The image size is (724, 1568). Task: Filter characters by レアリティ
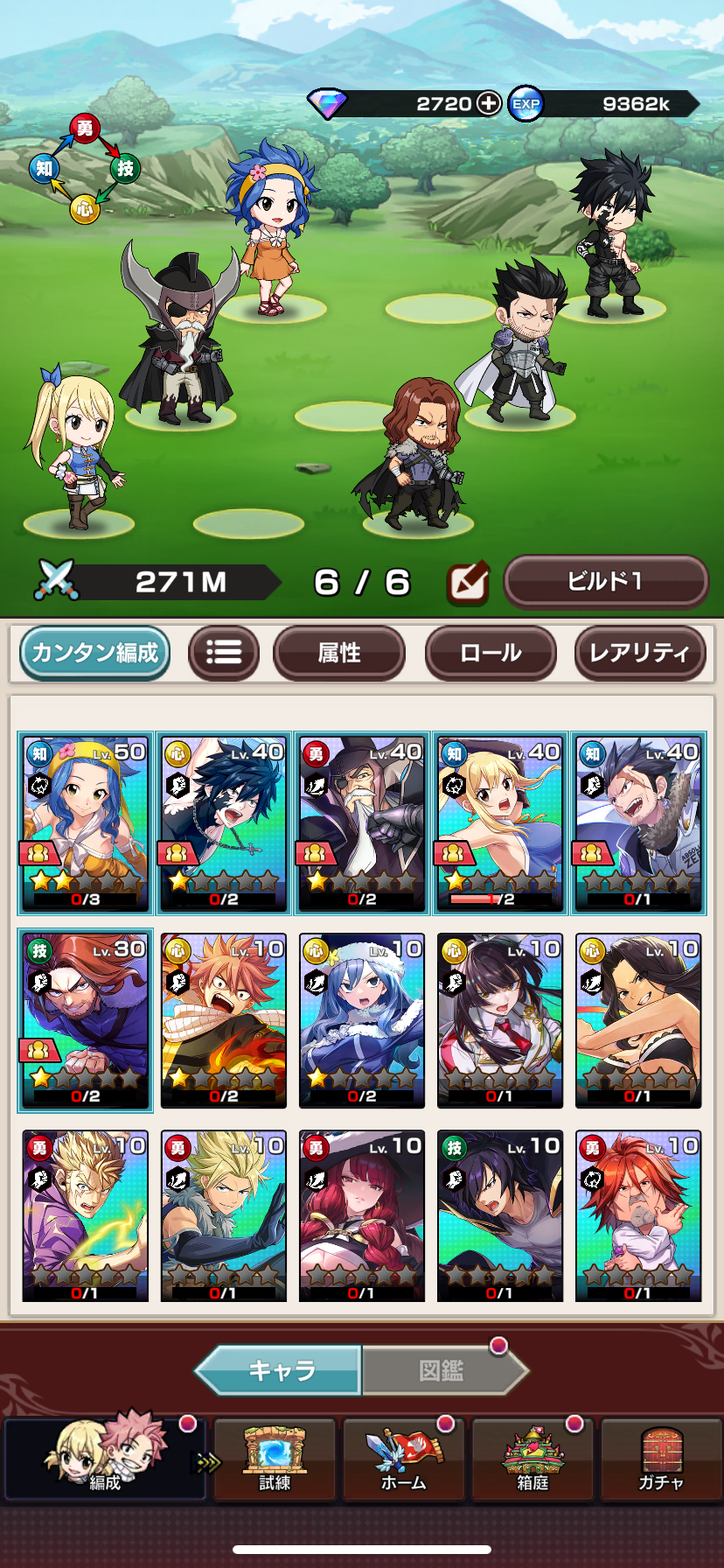tap(639, 653)
